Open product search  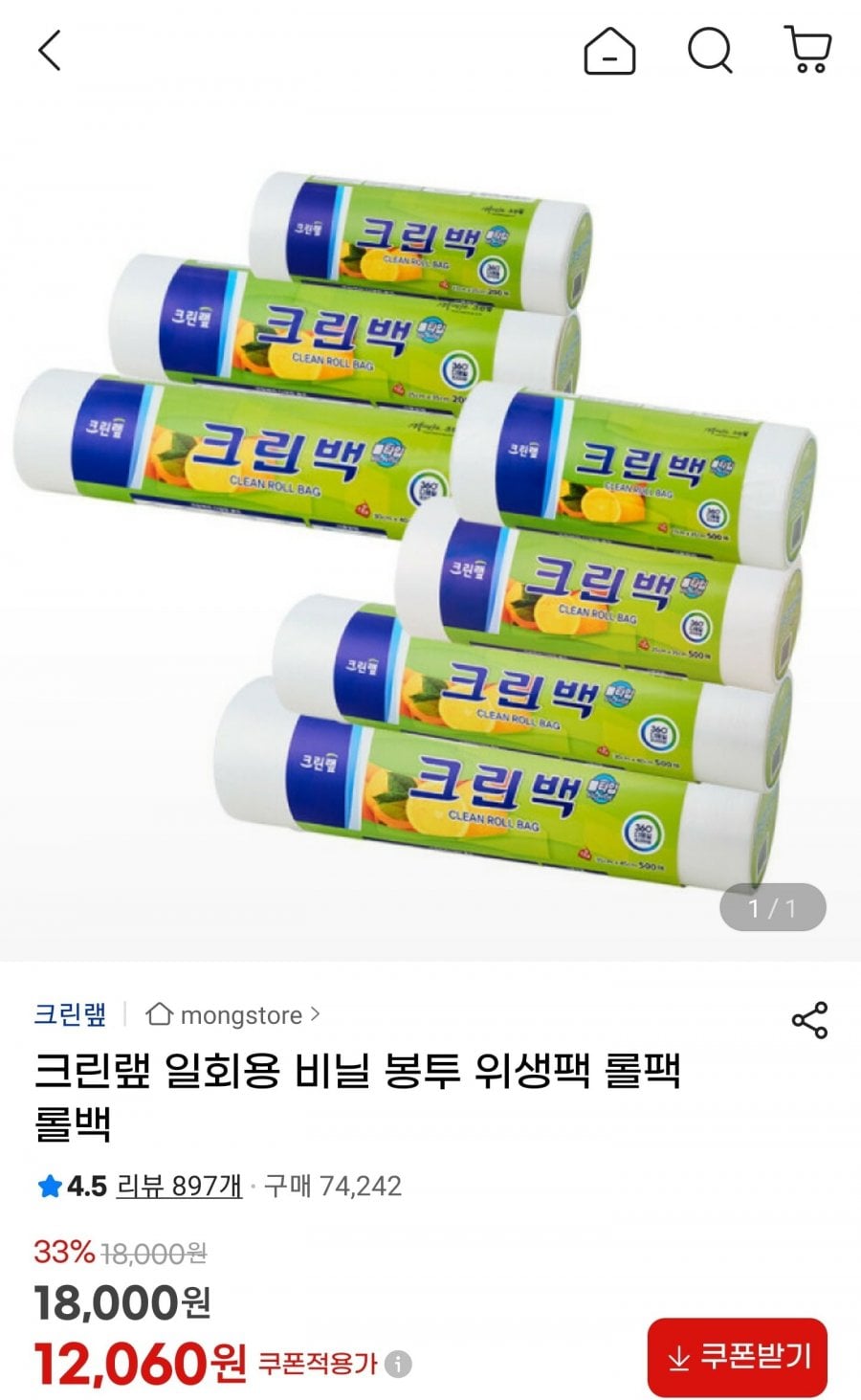tap(710, 50)
